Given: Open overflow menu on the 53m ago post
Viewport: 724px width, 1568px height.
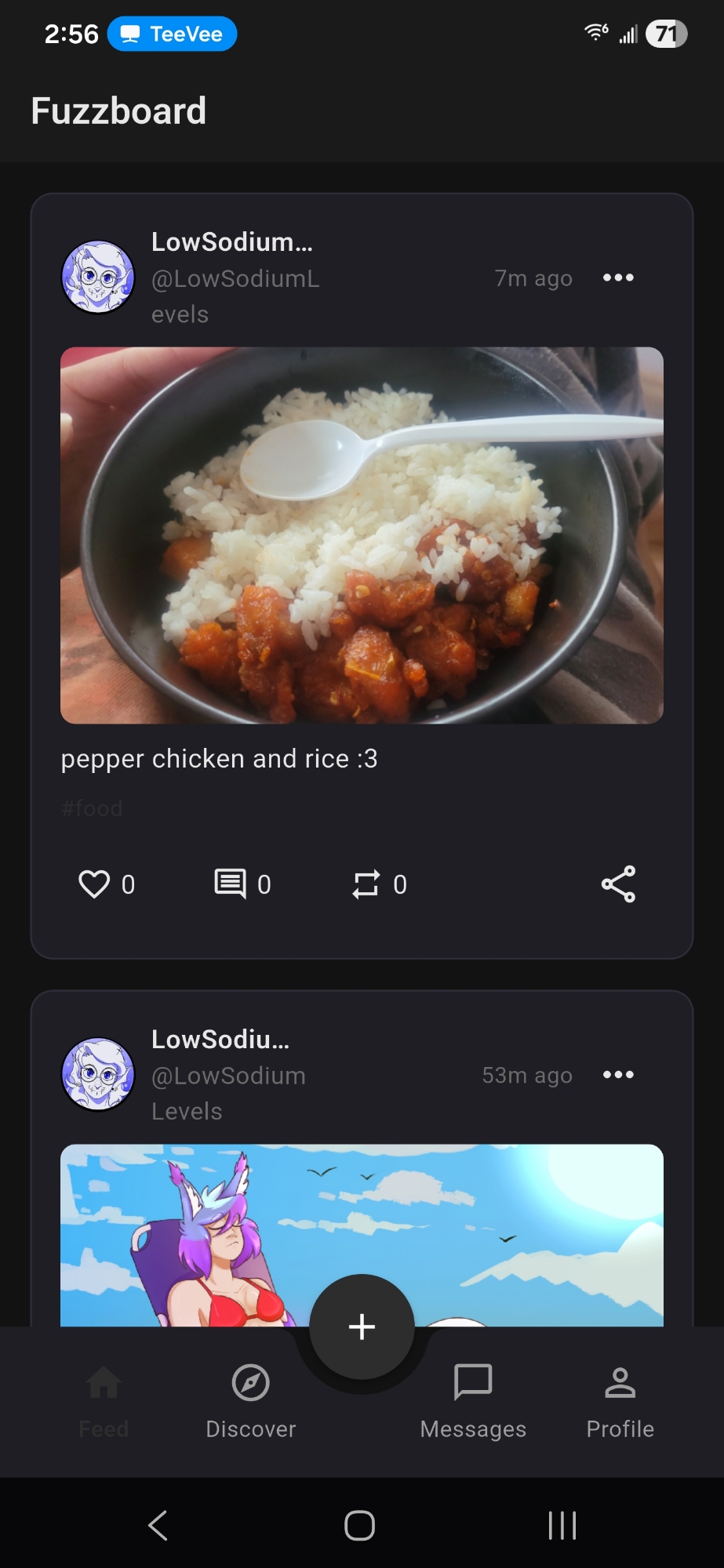Looking at the screenshot, I should coord(618,1075).
